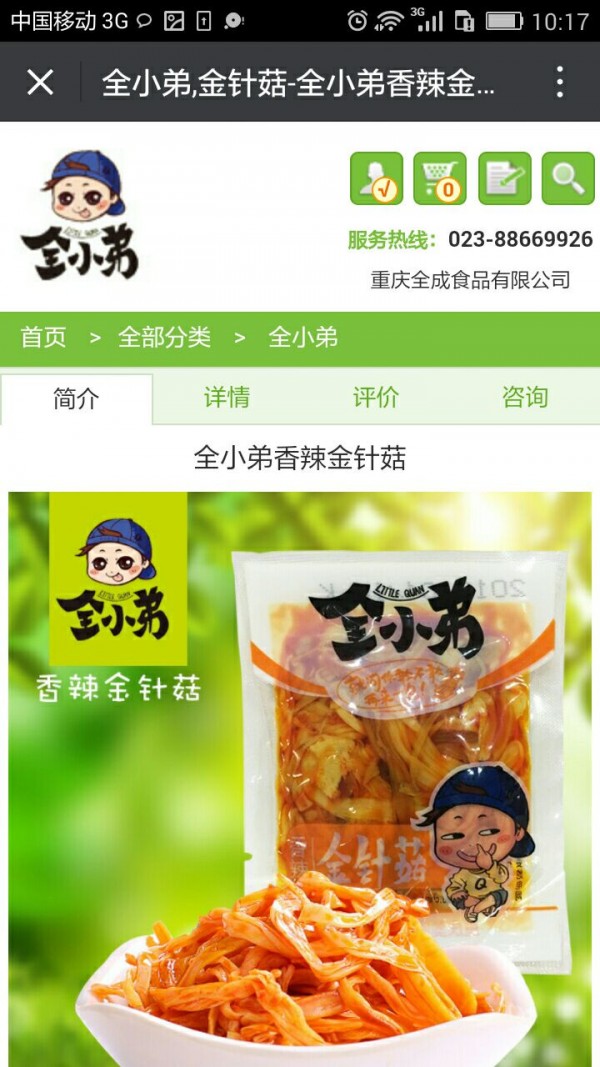Viewport: 600px width, 1067px height.
Task: Switch to the 咨询 tab
Action: click(x=525, y=398)
